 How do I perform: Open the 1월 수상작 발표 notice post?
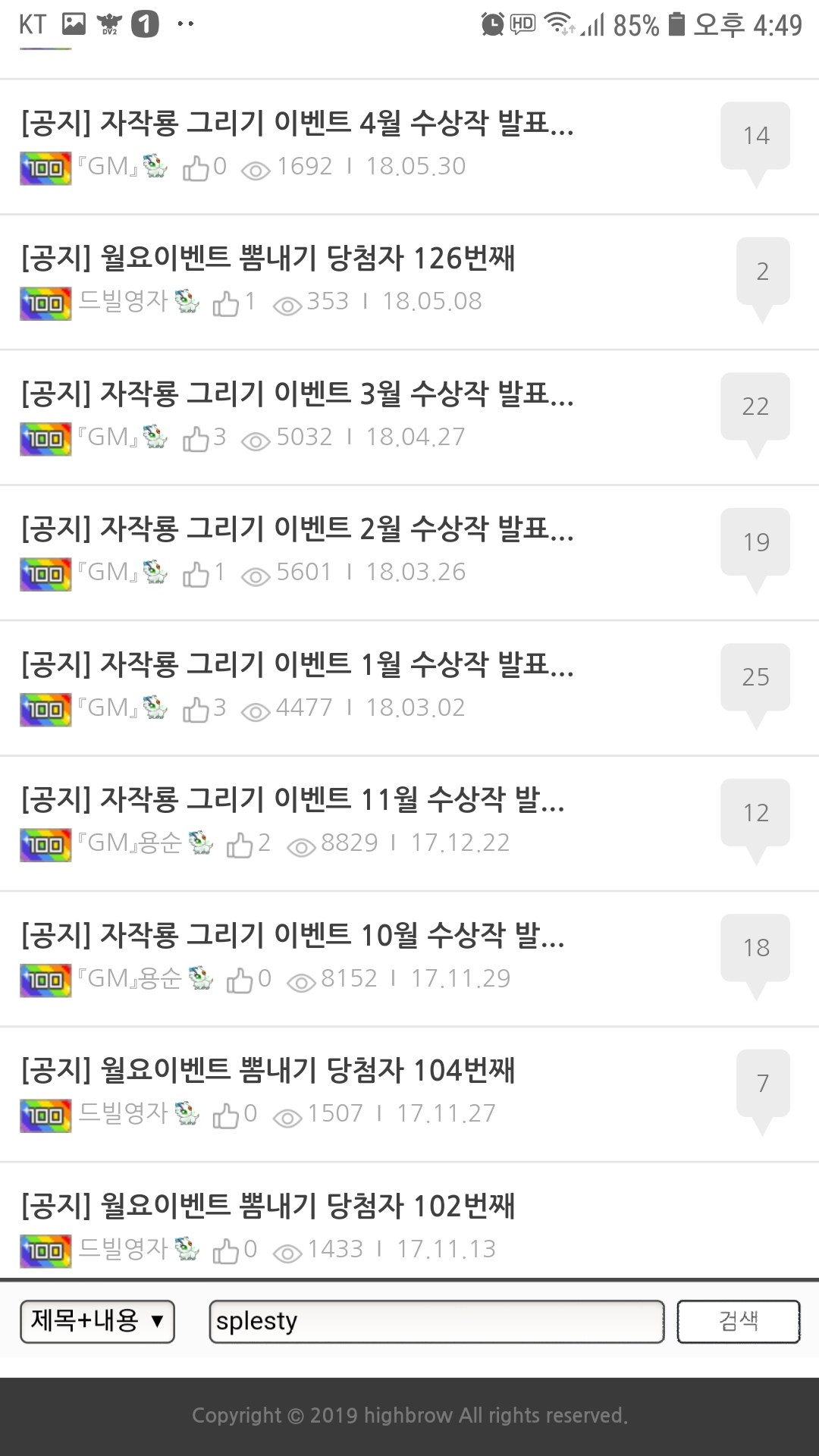[297, 664]
